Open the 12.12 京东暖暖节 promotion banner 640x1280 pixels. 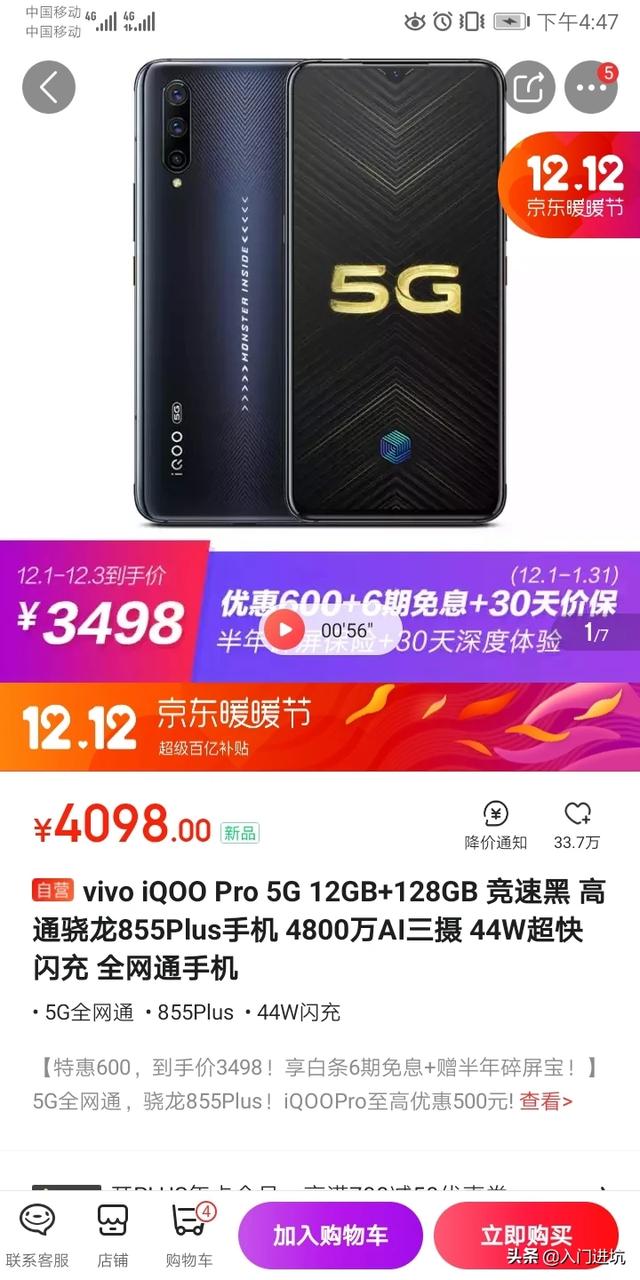click(320, 726)
